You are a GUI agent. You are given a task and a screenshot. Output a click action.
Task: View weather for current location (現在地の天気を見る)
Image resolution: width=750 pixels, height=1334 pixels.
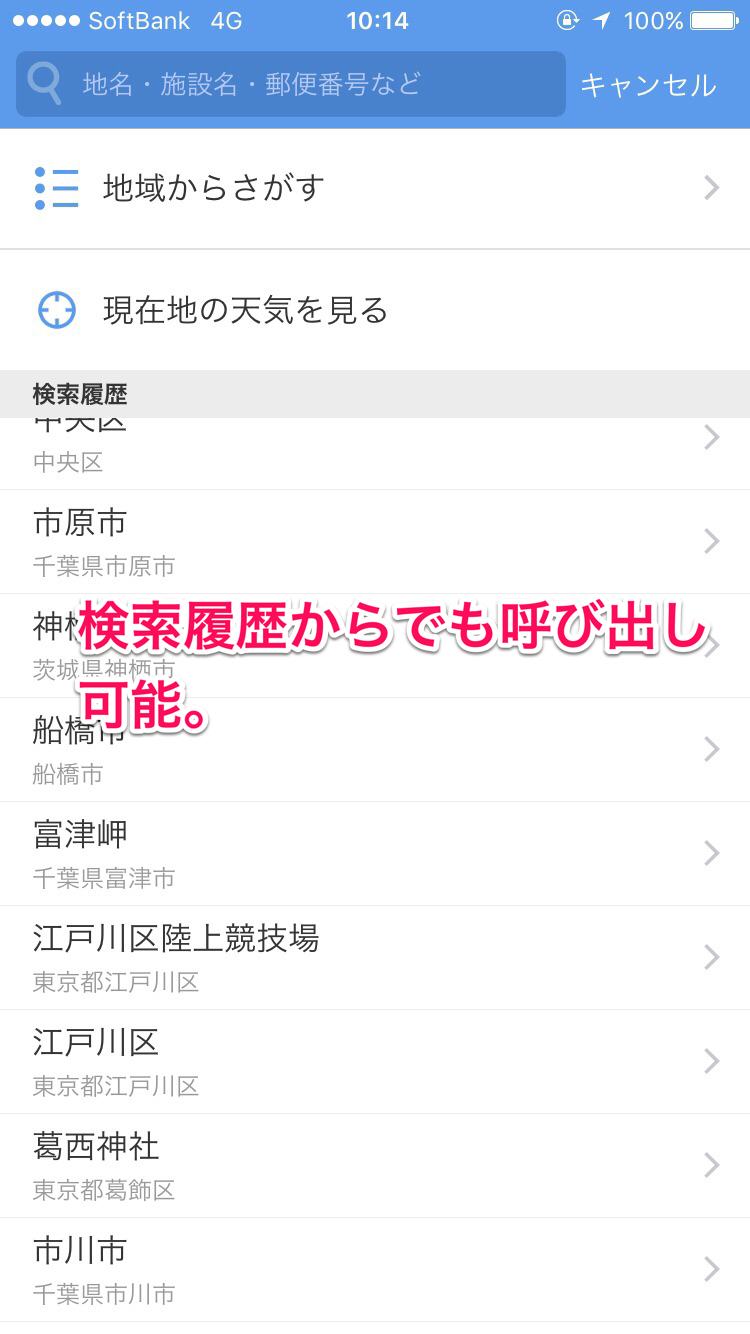tap(375, 310)
